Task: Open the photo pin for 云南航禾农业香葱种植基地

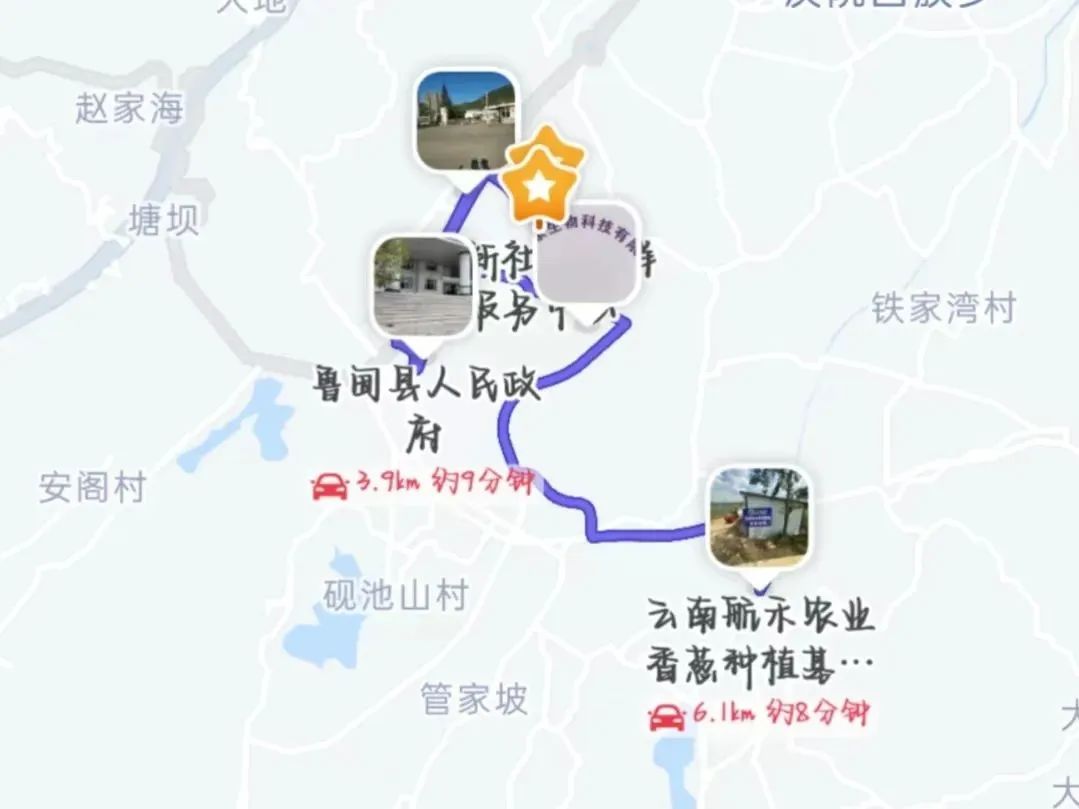Action: click(x=758, y=517)
